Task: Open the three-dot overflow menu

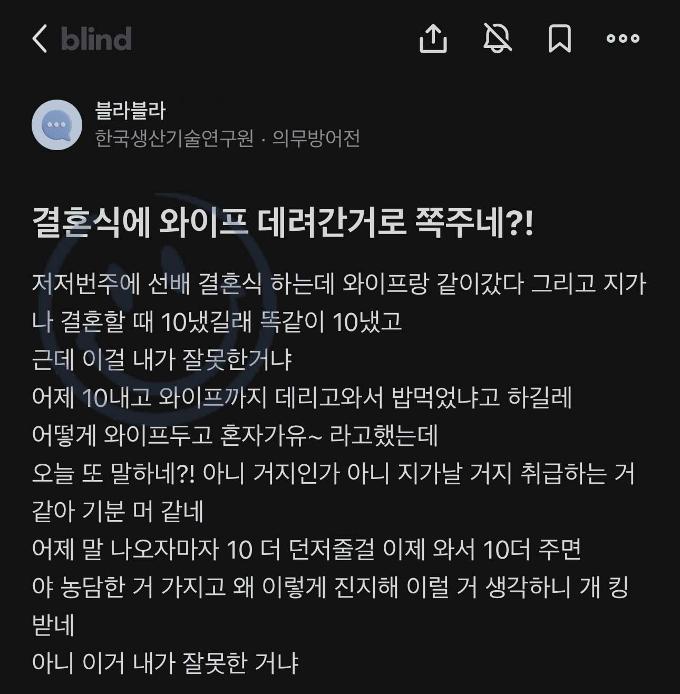Action: (623, 39)
